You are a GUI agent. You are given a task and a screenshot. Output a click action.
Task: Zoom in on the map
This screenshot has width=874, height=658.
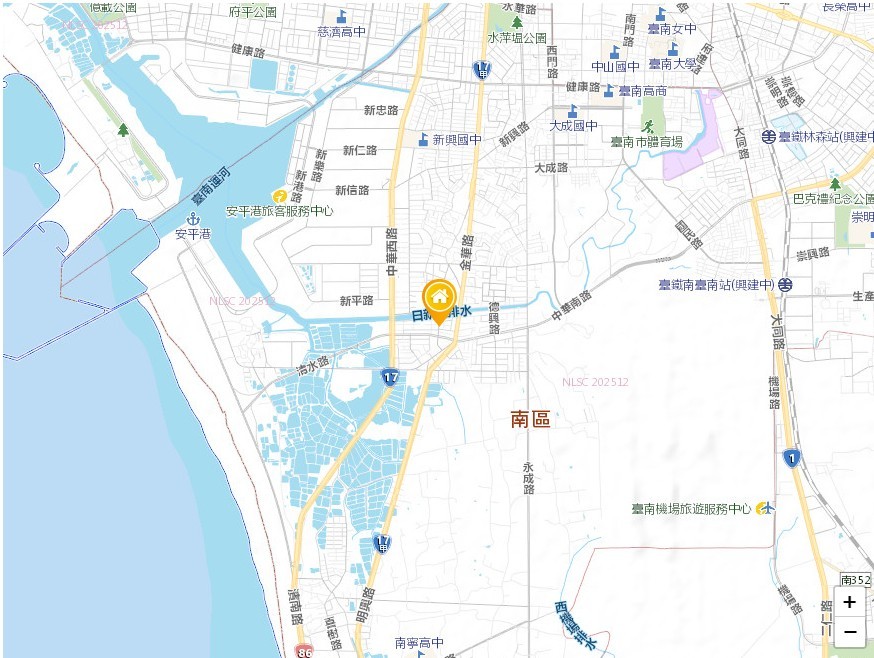tap(849, 602)
